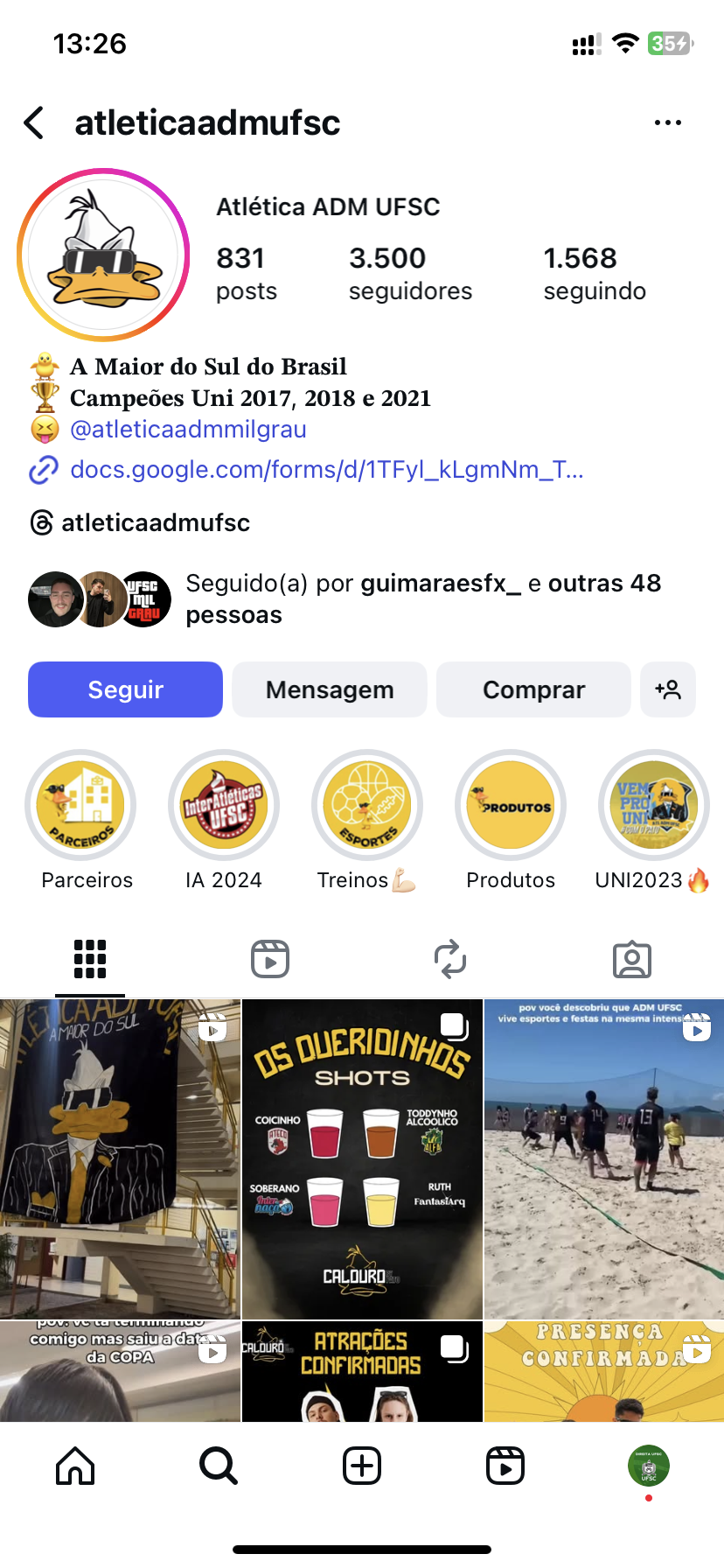Open the Parceiros story highlight
The height and width of the screenshot is (1568, 724).
[x=80, y=805]
